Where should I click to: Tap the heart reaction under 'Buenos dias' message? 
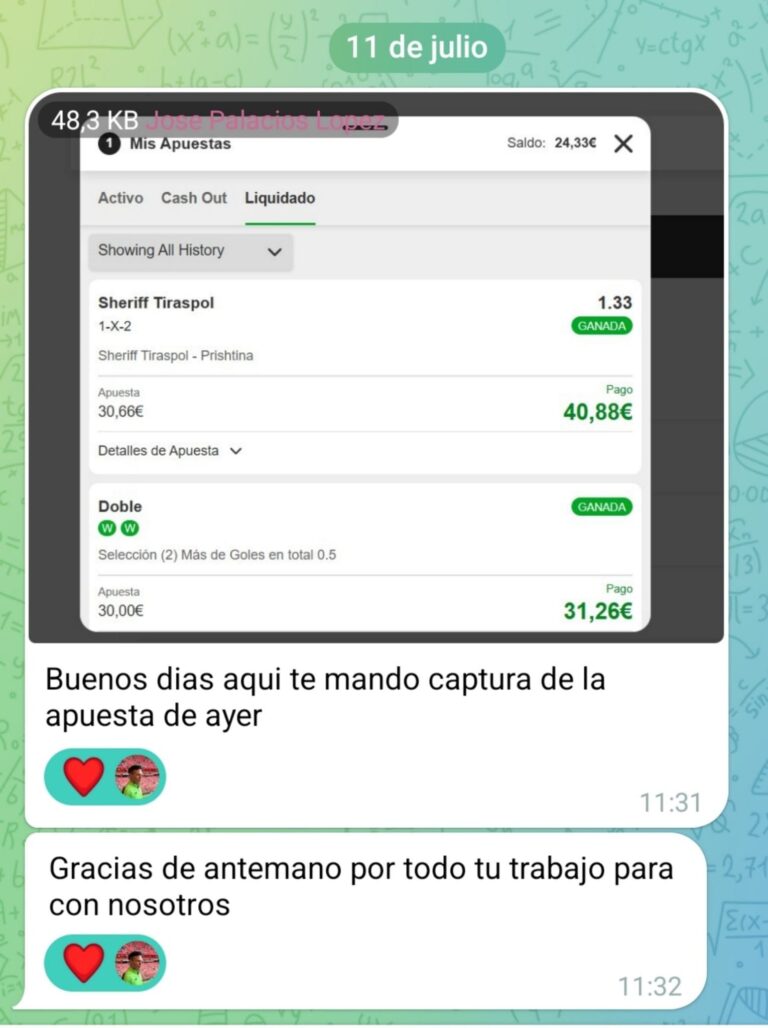84,776
